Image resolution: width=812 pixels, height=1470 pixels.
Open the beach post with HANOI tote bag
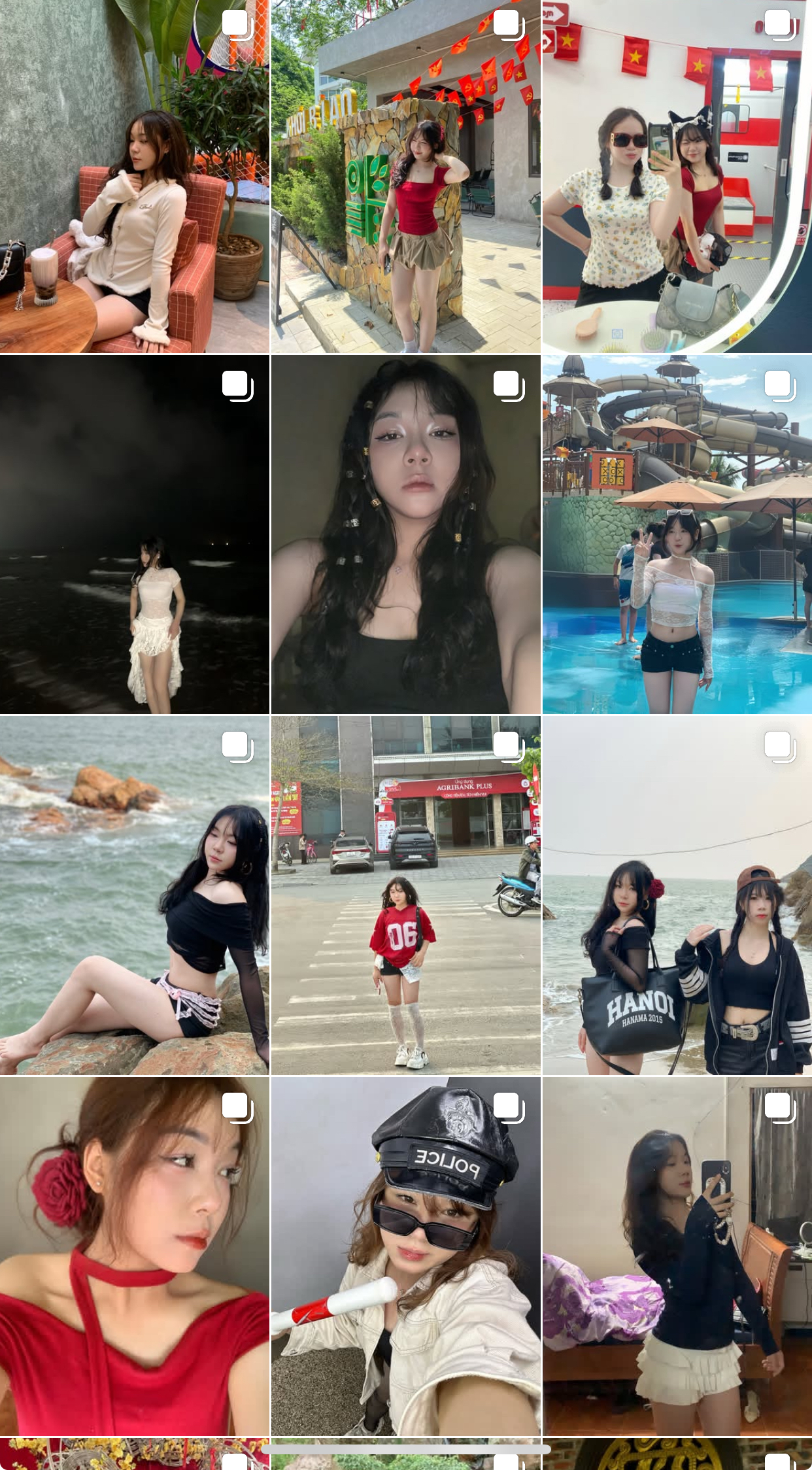(677, 895)
